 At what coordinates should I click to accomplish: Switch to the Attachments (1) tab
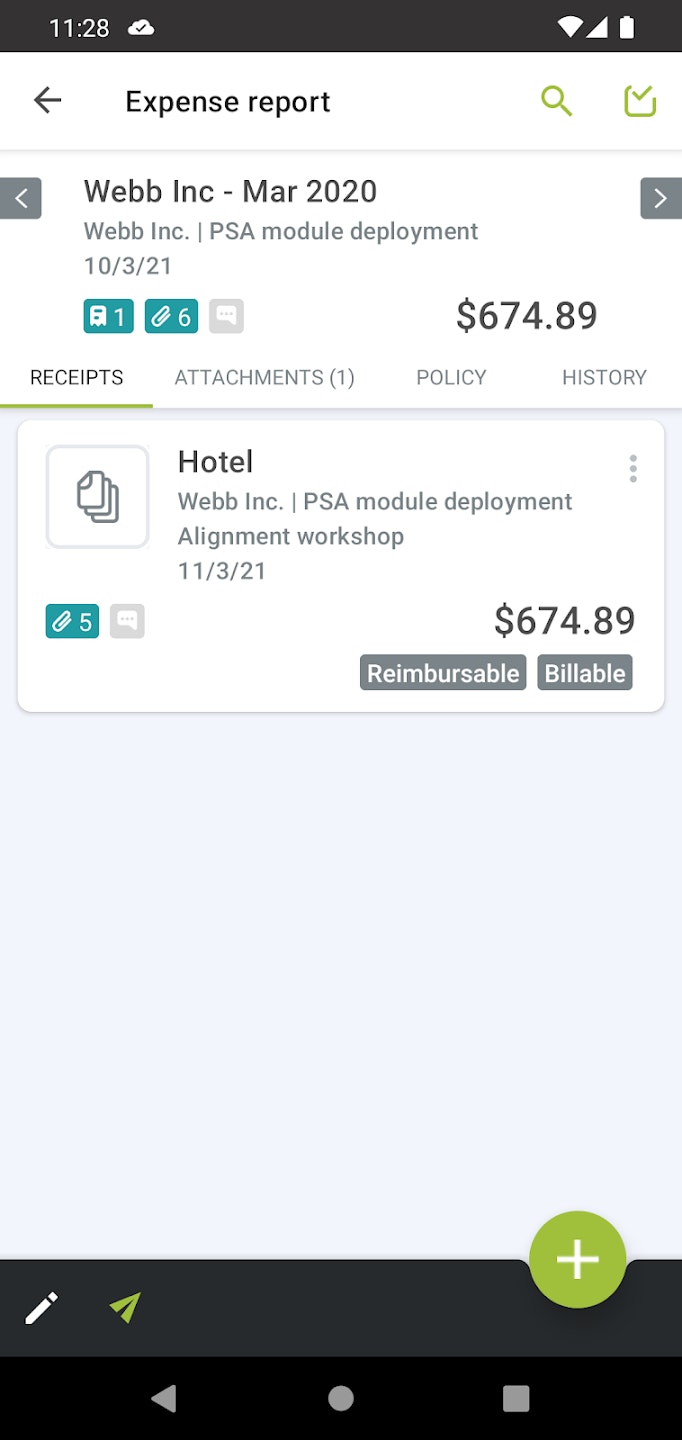pyautogui.click(x=264, y=377)
